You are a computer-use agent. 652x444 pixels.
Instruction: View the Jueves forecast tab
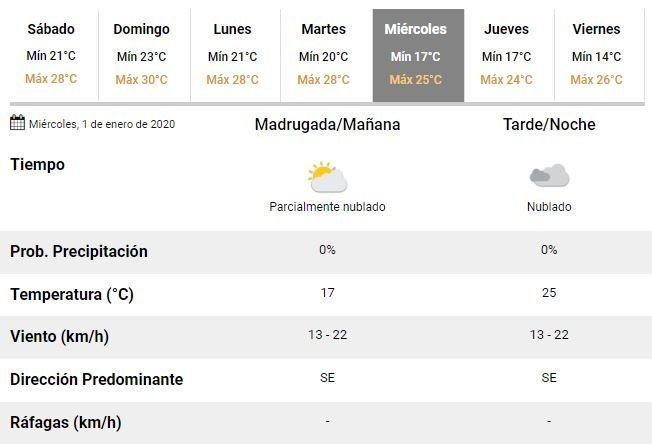506,55
